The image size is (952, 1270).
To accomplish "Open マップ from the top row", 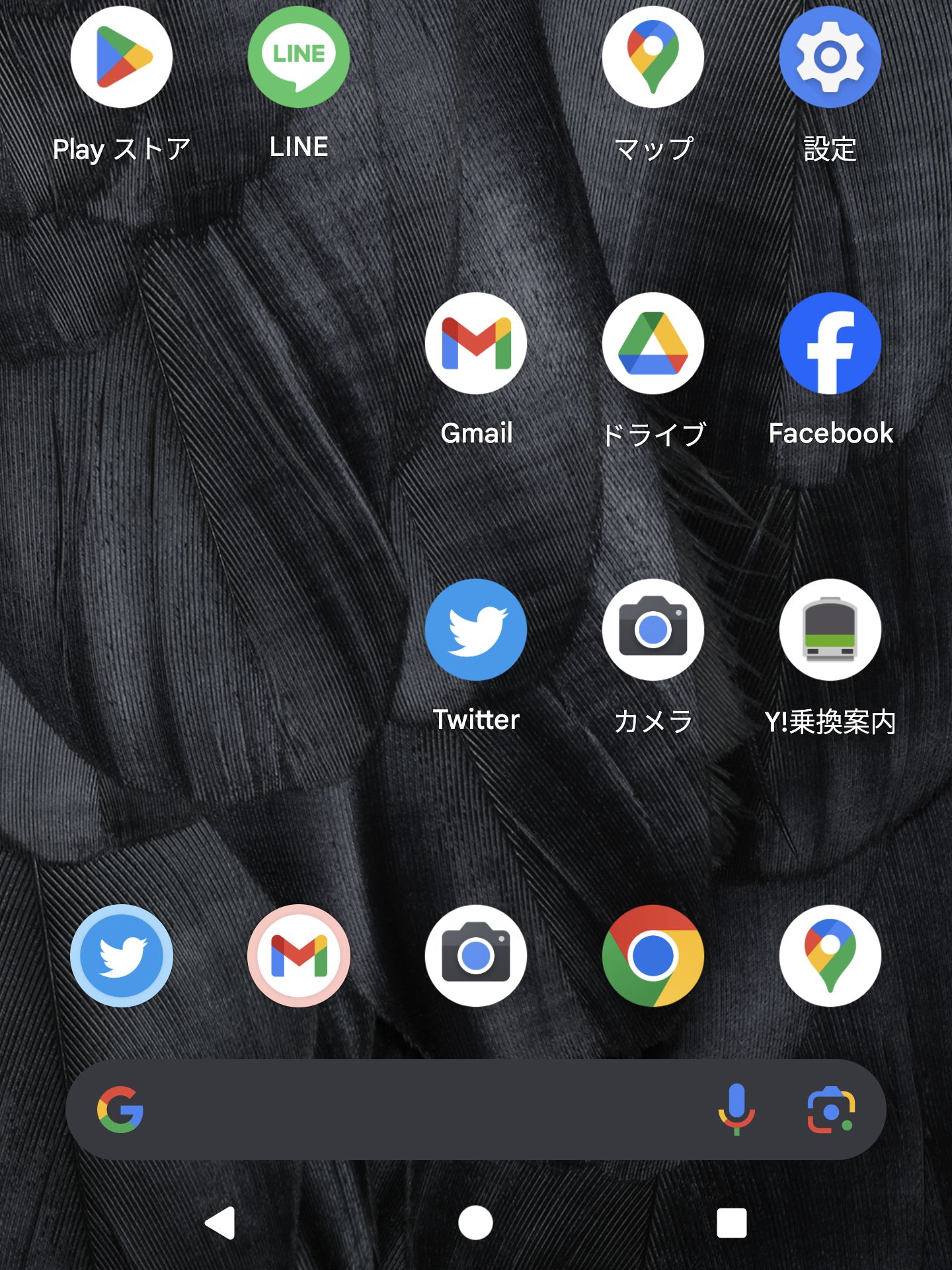I will 653,58.
